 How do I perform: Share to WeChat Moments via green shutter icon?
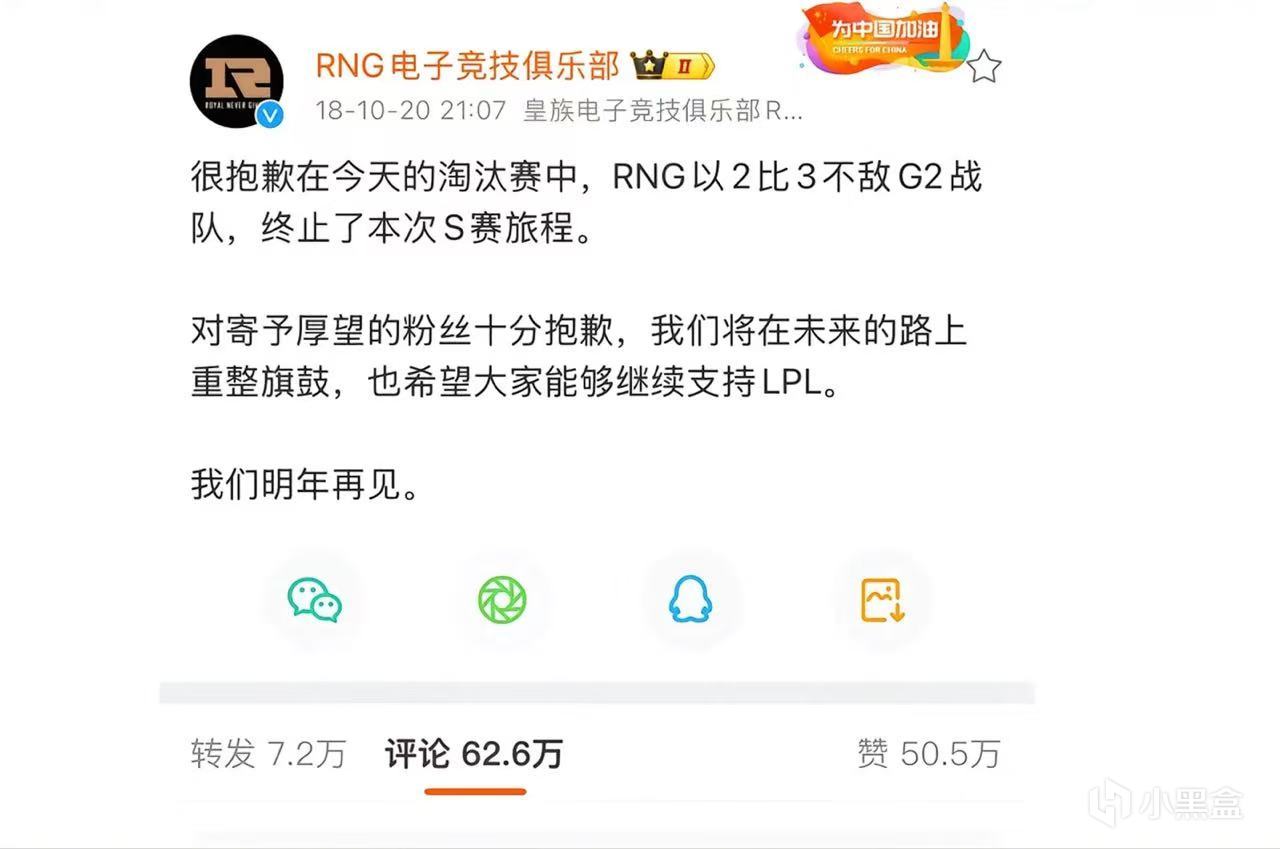pos(502,600)
